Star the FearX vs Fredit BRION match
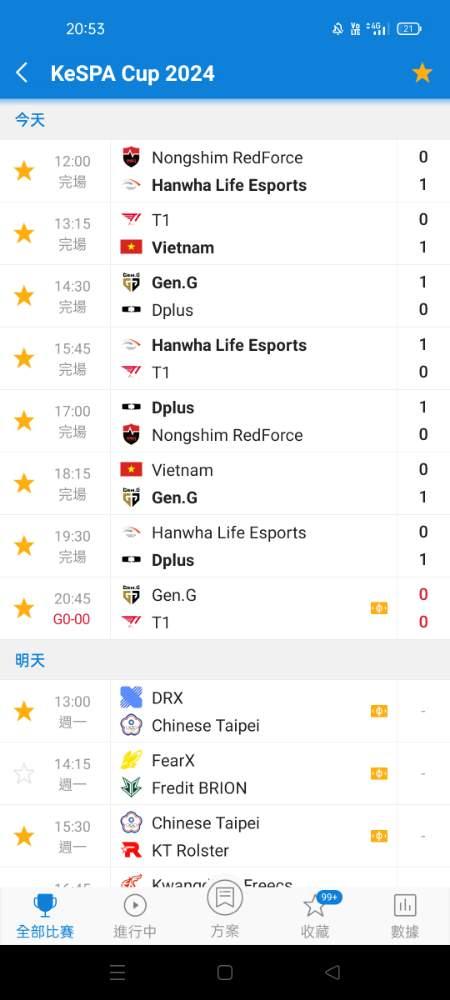The image size is (450, 1000). coord(24,774)
